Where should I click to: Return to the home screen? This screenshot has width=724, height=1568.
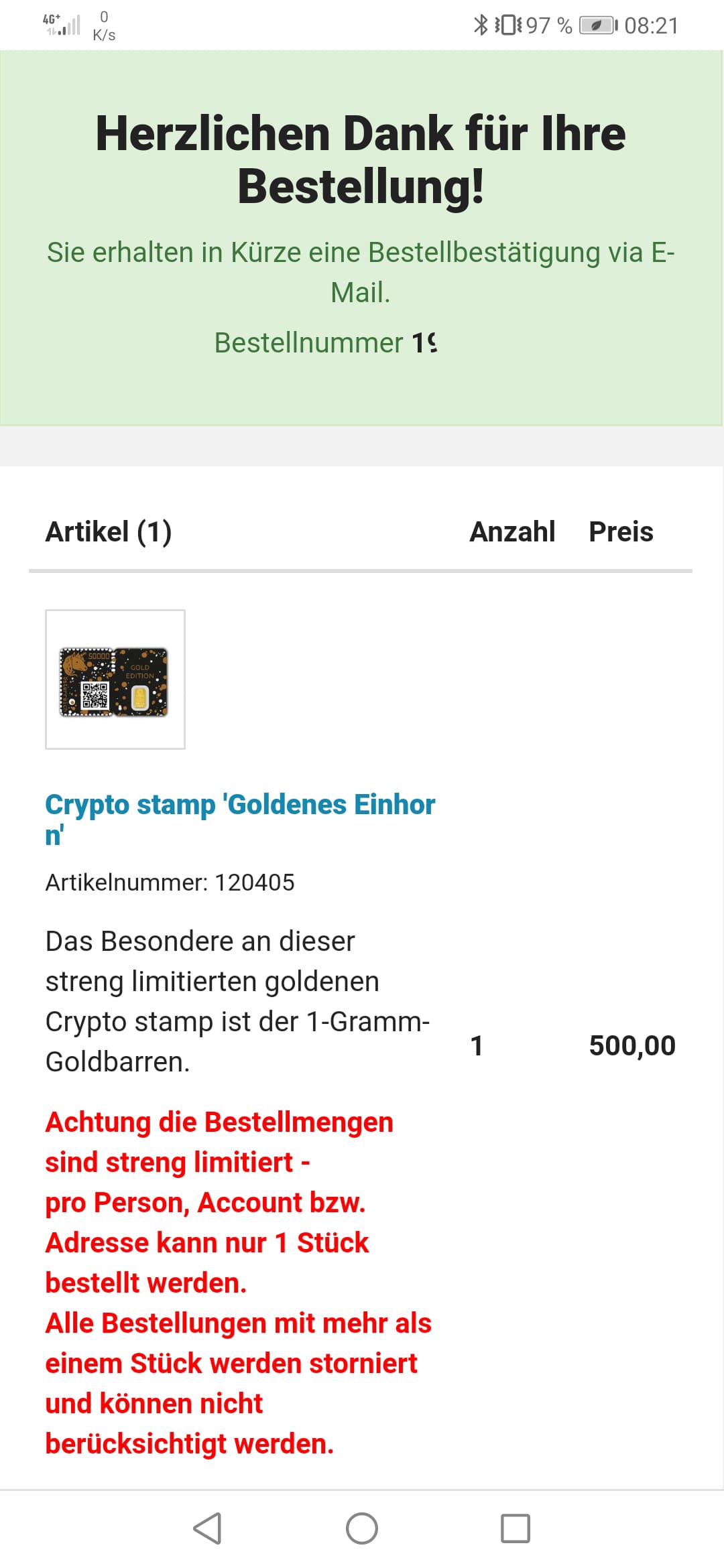click(362, 1528)
